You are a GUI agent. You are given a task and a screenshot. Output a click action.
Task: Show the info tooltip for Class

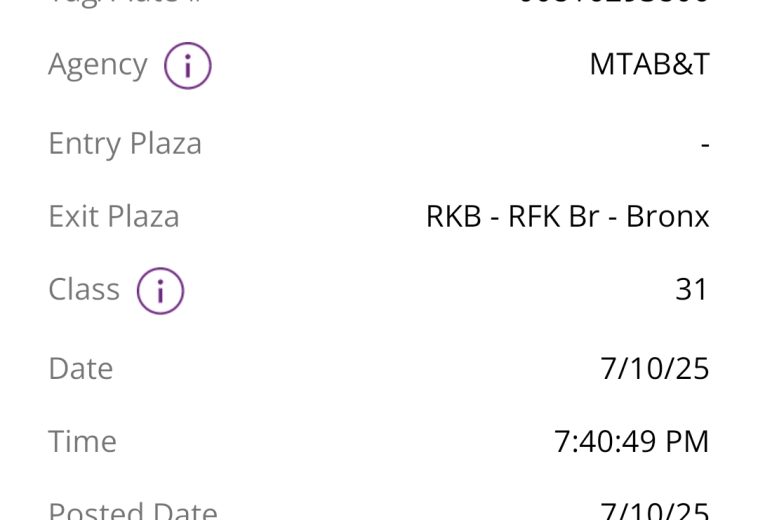coord(160,291)
